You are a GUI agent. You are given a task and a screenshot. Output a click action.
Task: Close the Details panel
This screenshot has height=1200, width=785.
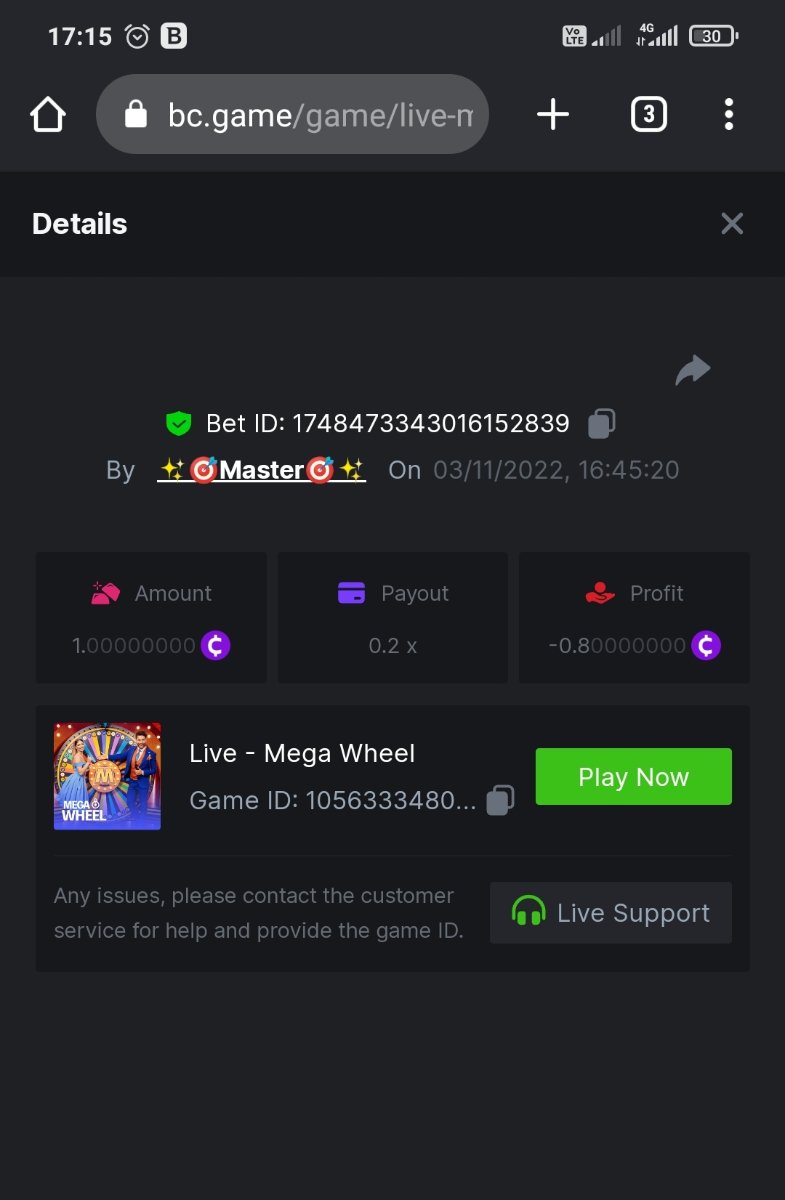[732, 224]
